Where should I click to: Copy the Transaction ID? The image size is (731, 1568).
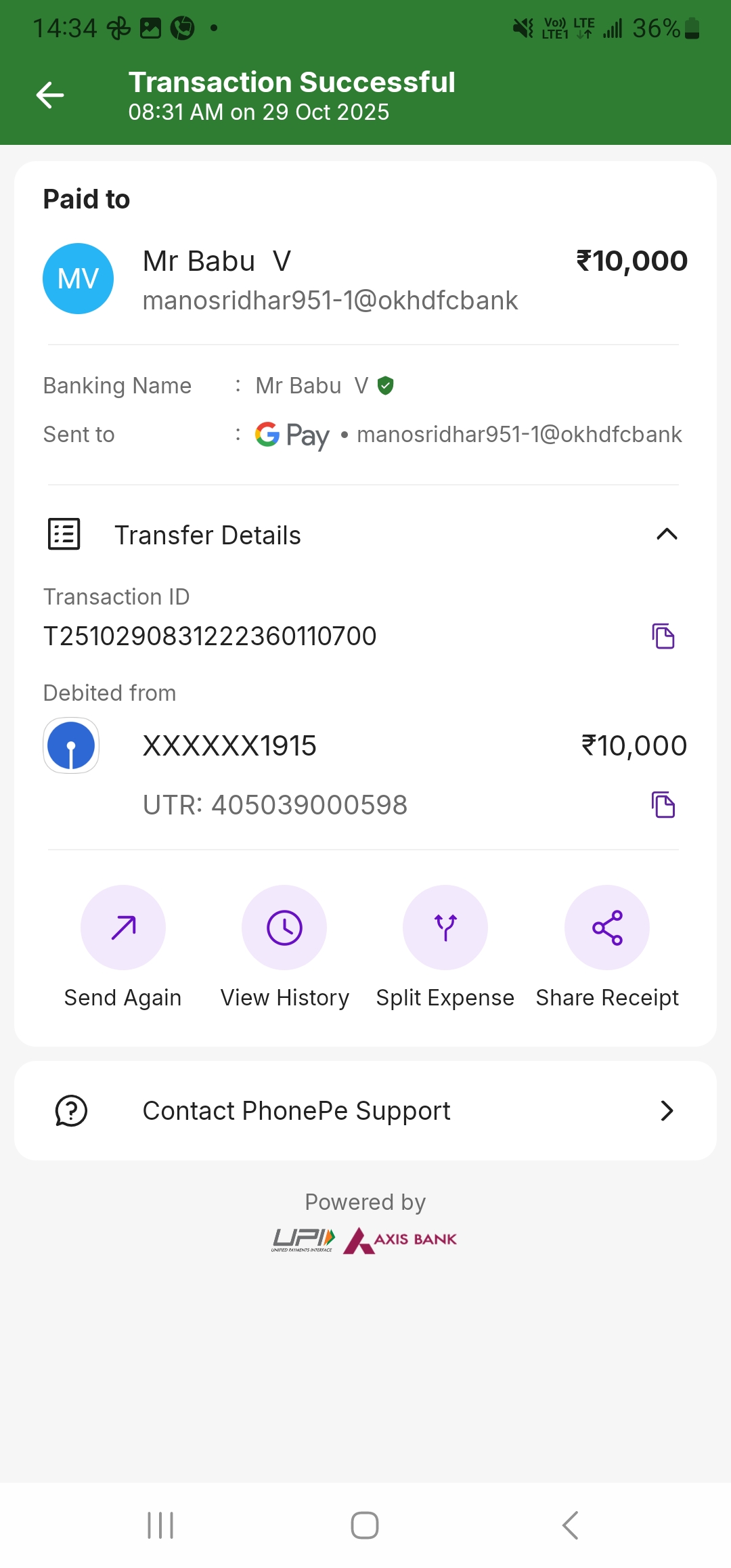(663, 636)
